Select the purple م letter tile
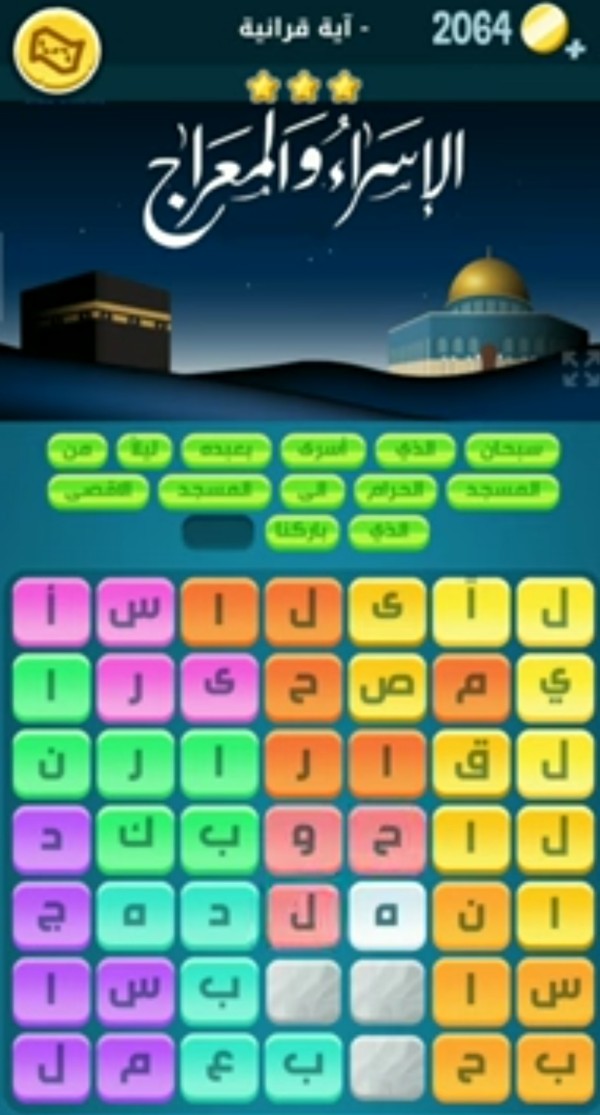Screen dimensions: 600x1115 135,1068
